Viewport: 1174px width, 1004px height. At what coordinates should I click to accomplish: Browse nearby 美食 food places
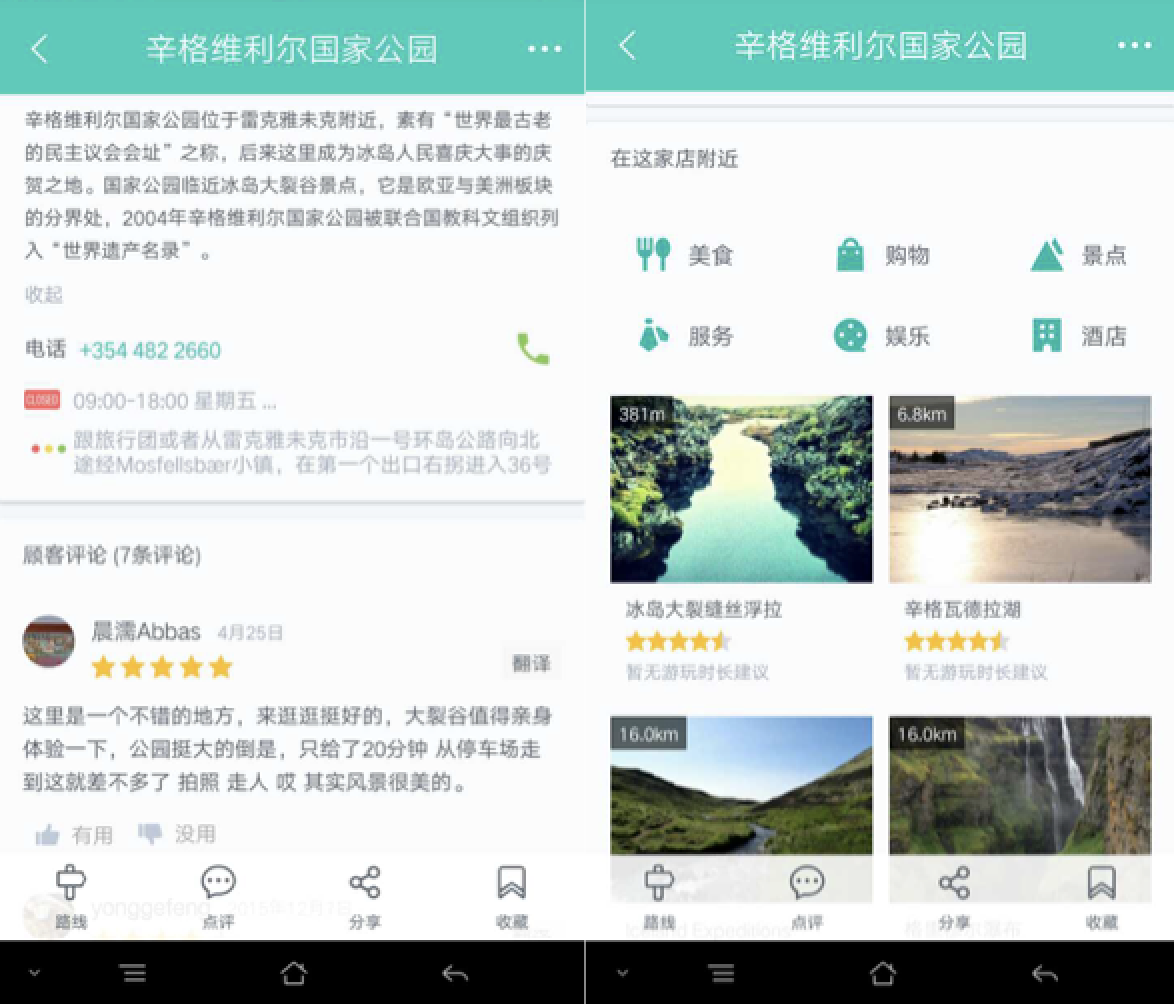point(685,255)
